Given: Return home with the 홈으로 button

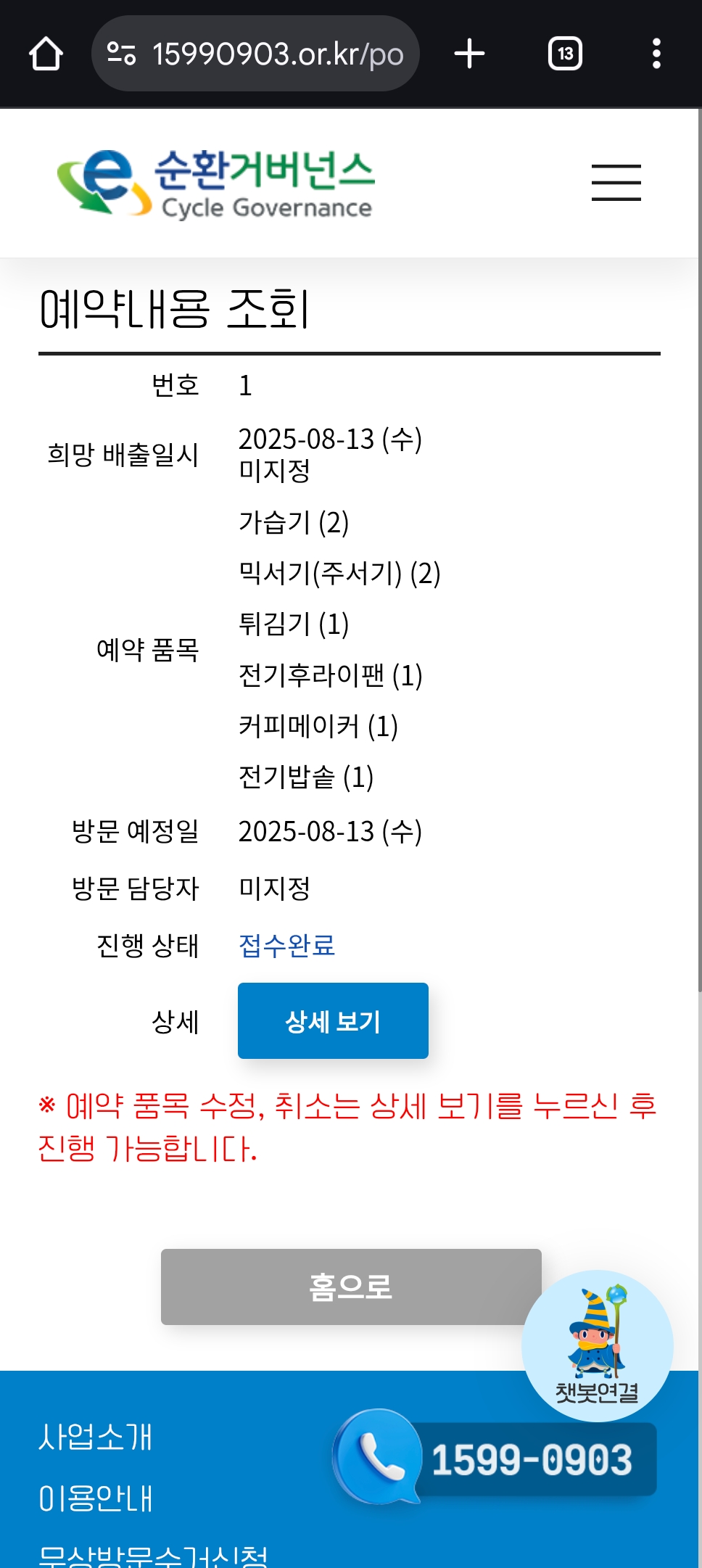Looking at the screenshot, I should (351, 1287).
